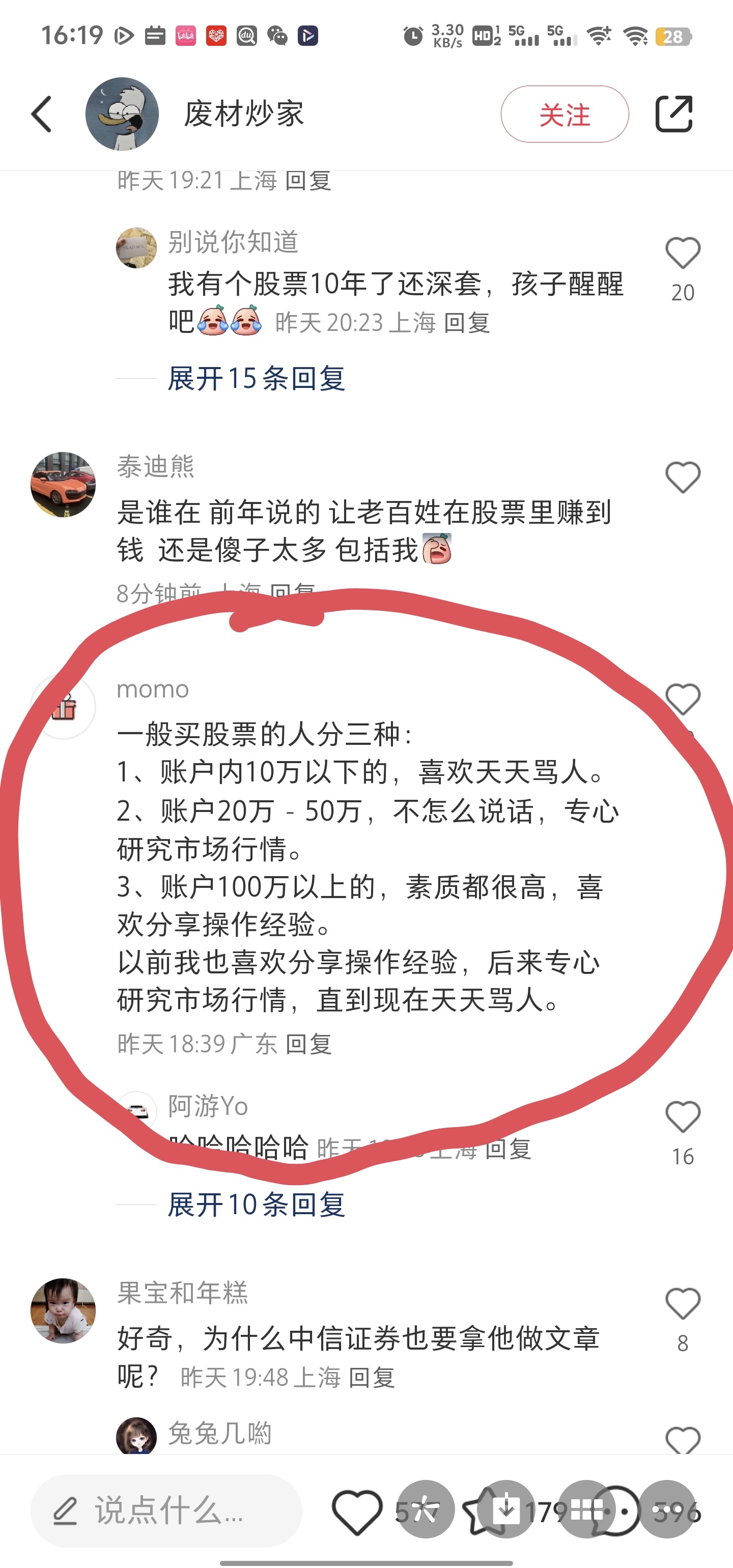Reply to momo's comment
The height and width of the screenshot is (1568, 733).
(x=308, y=1044)
